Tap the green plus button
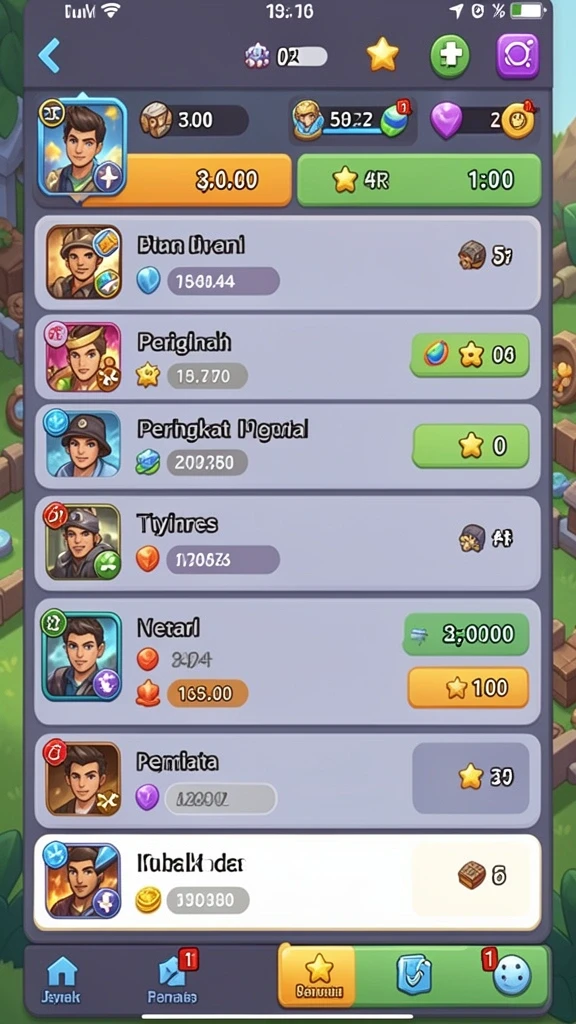The width and height of the screenshot is (576, 1024). point(449,56)
